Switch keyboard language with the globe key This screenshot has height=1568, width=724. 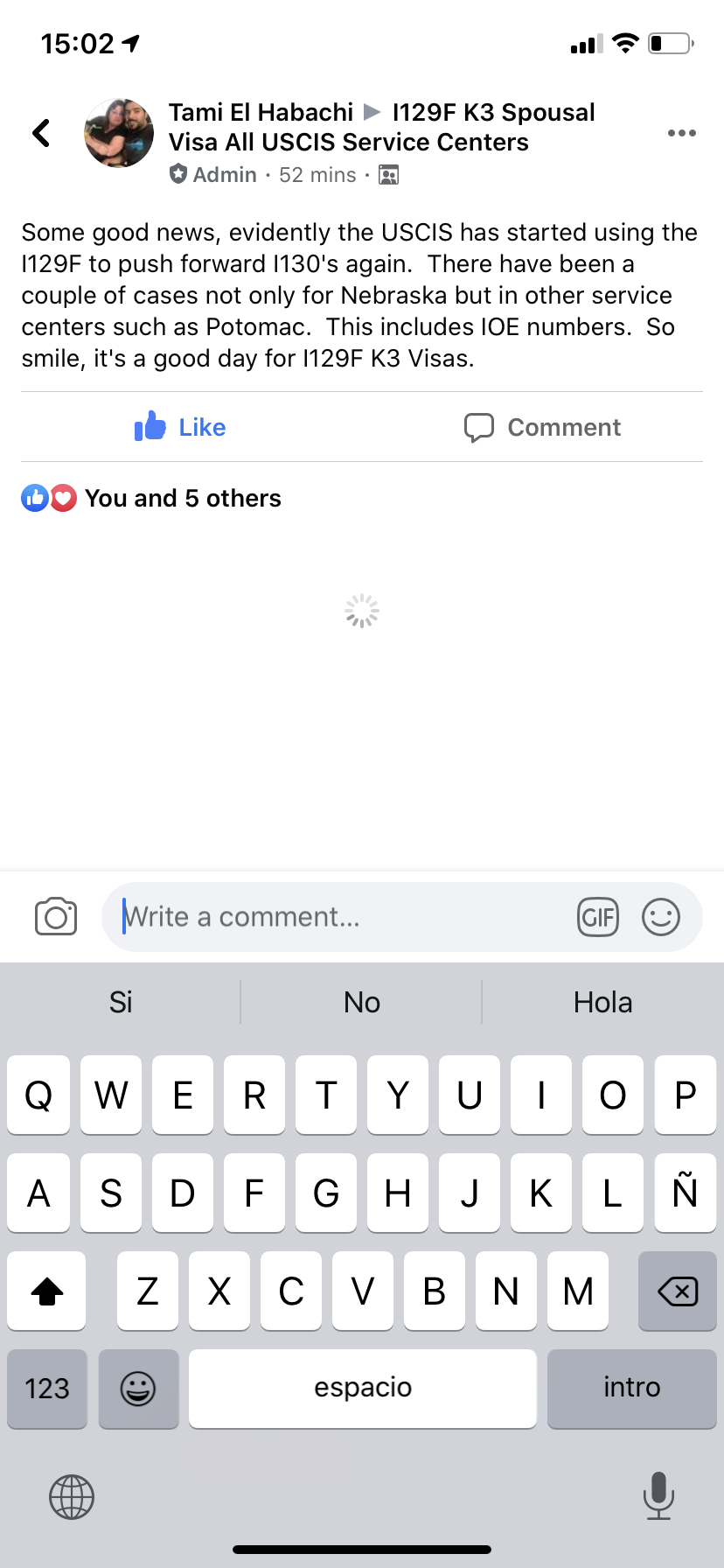(x=72, y=1496)
